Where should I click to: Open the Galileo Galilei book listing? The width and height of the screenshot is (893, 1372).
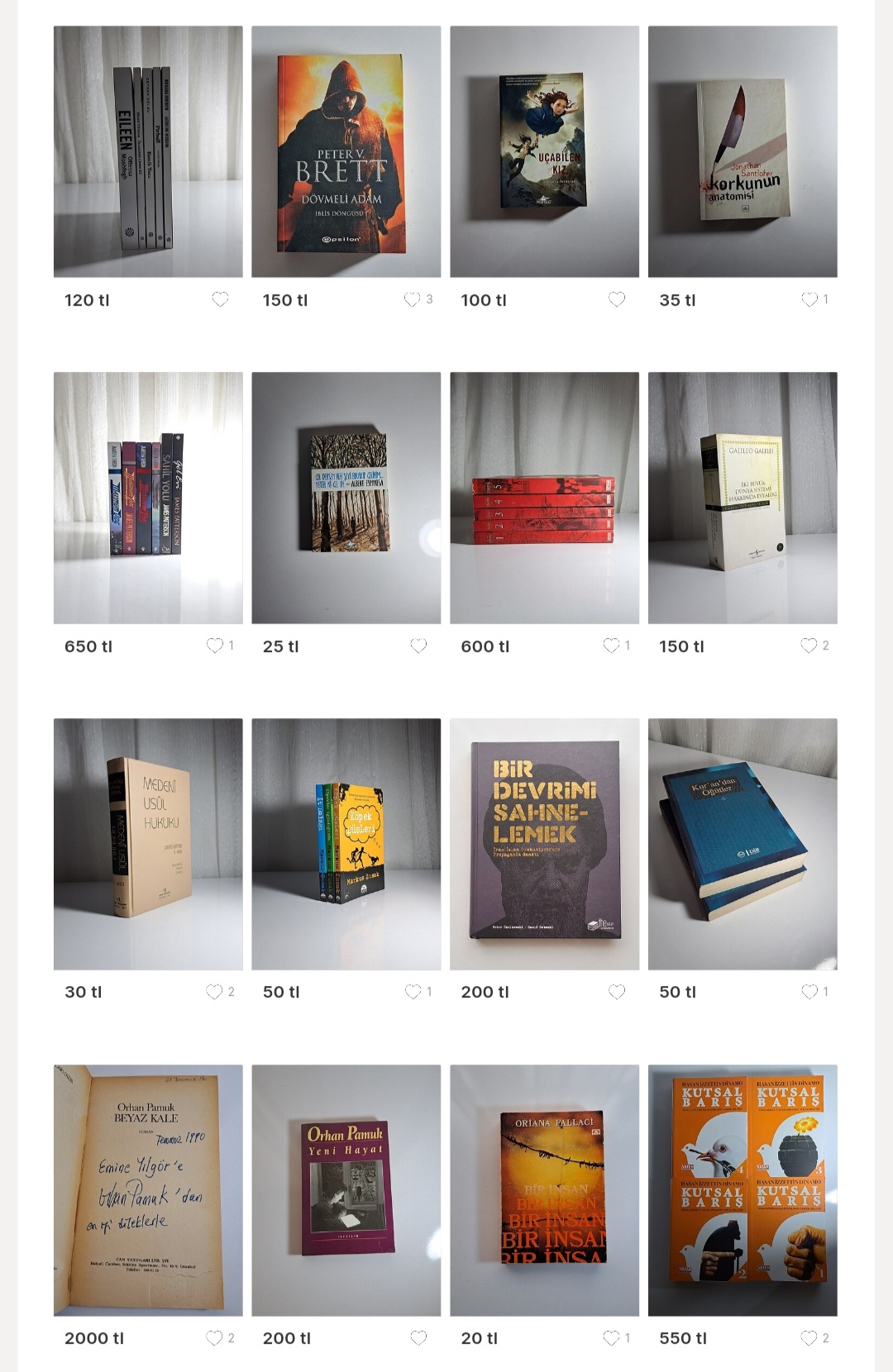(x=743, y=498)
